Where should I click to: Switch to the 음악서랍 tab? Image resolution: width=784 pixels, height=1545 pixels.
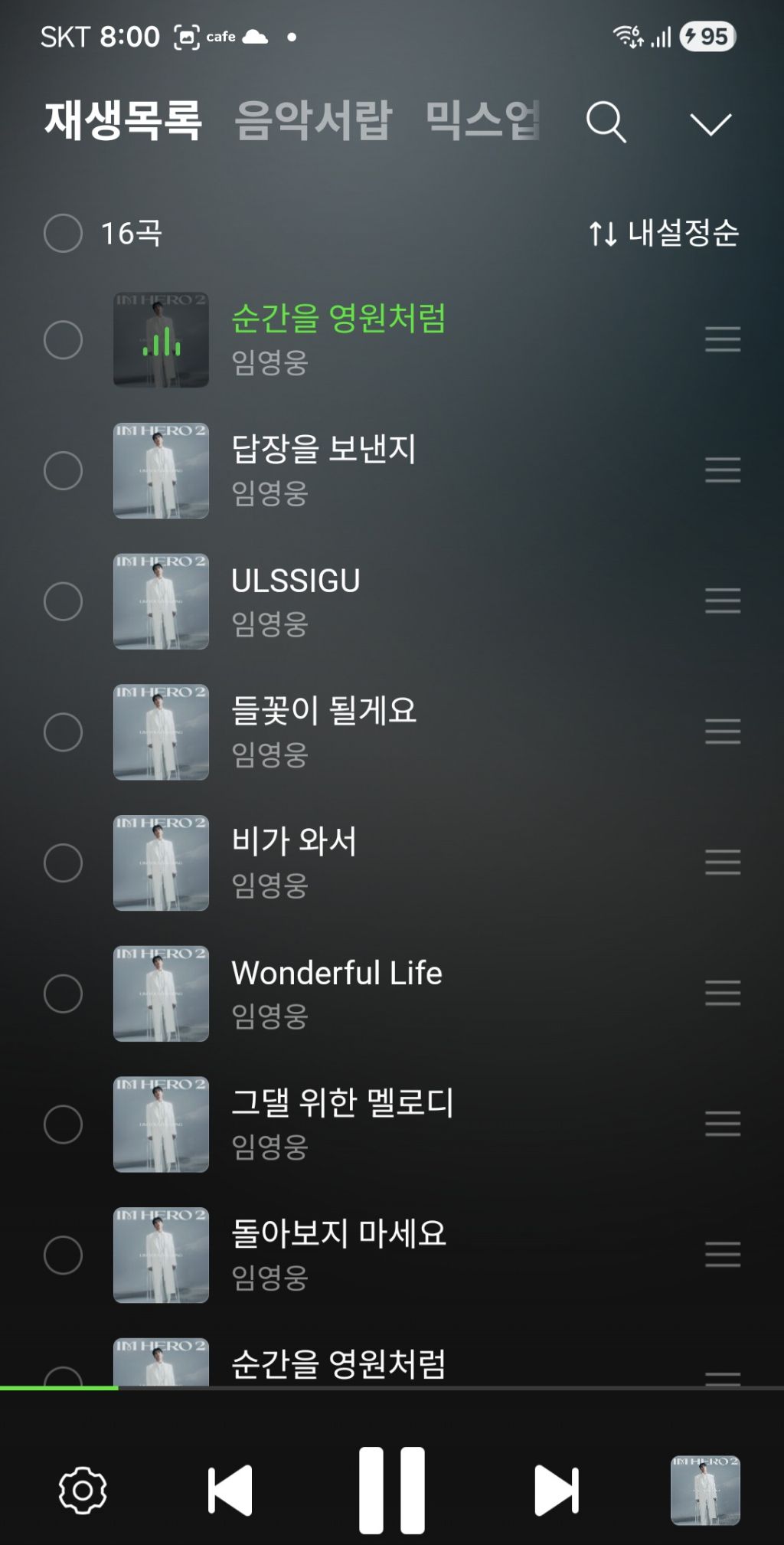point(313,120)
